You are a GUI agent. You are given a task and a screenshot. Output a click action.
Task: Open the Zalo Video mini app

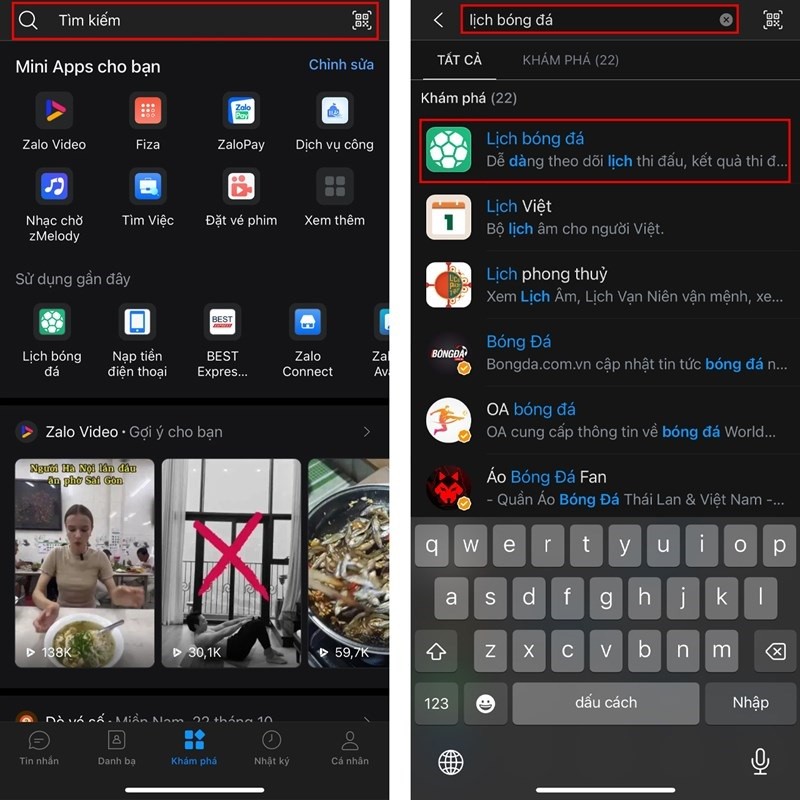point(54,111)
